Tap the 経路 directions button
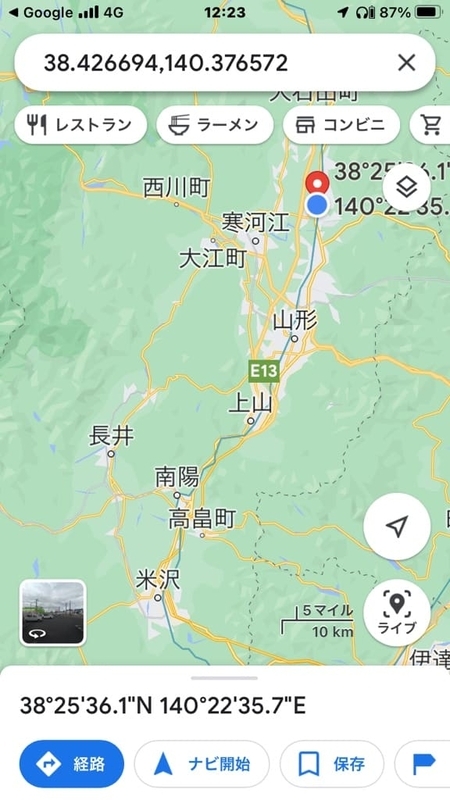The image size is (450, 800). click(71, 764)
